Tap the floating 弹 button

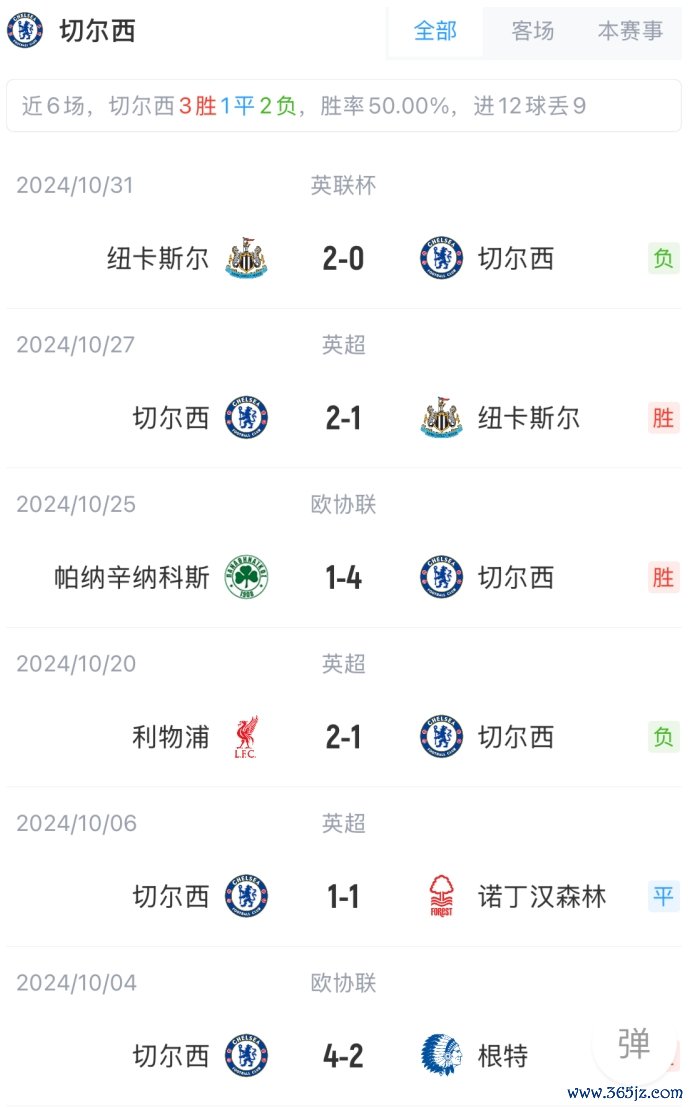[x=633, y=1044]
